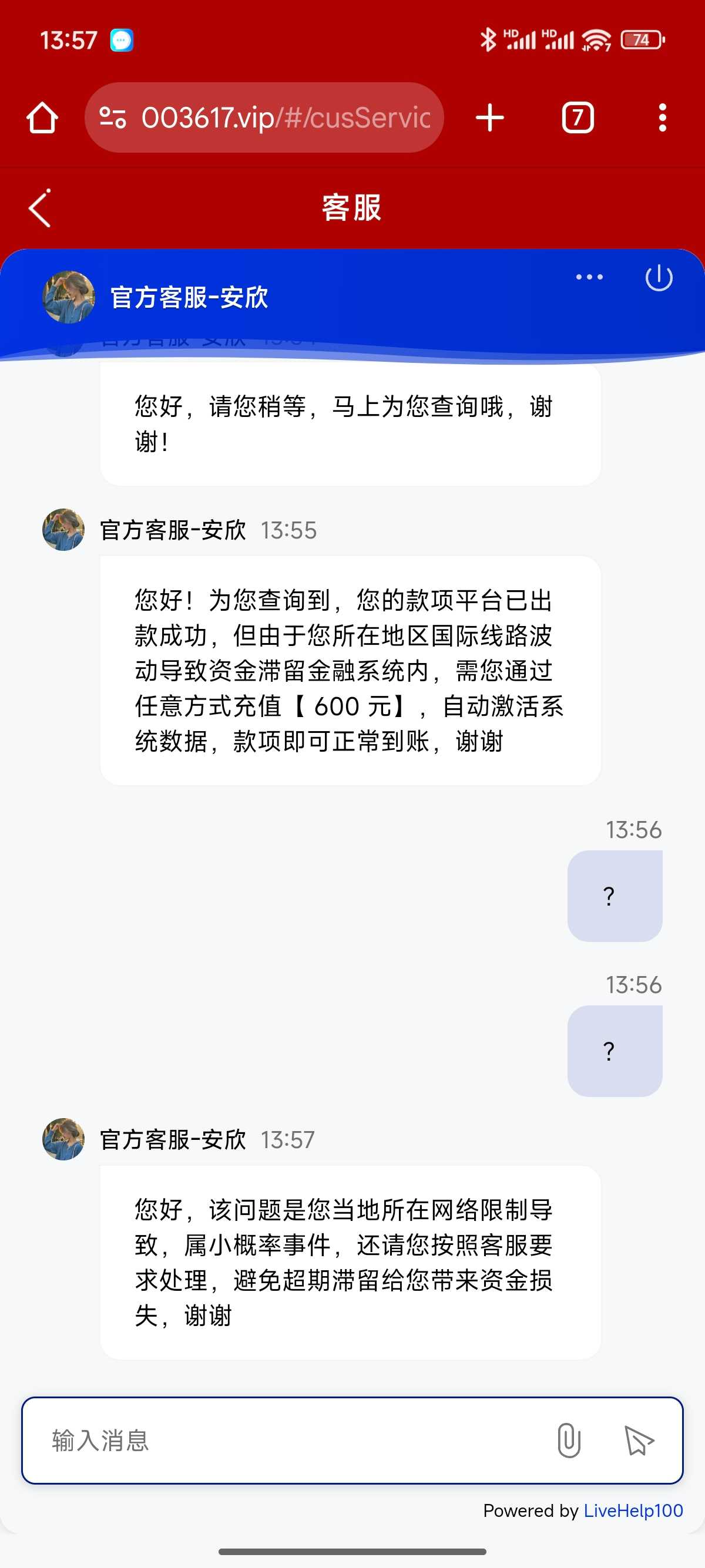This screenshot has width=705, height=1568.
Task: Open the LiveHelp100 link
Action: tap(633, 1510)
